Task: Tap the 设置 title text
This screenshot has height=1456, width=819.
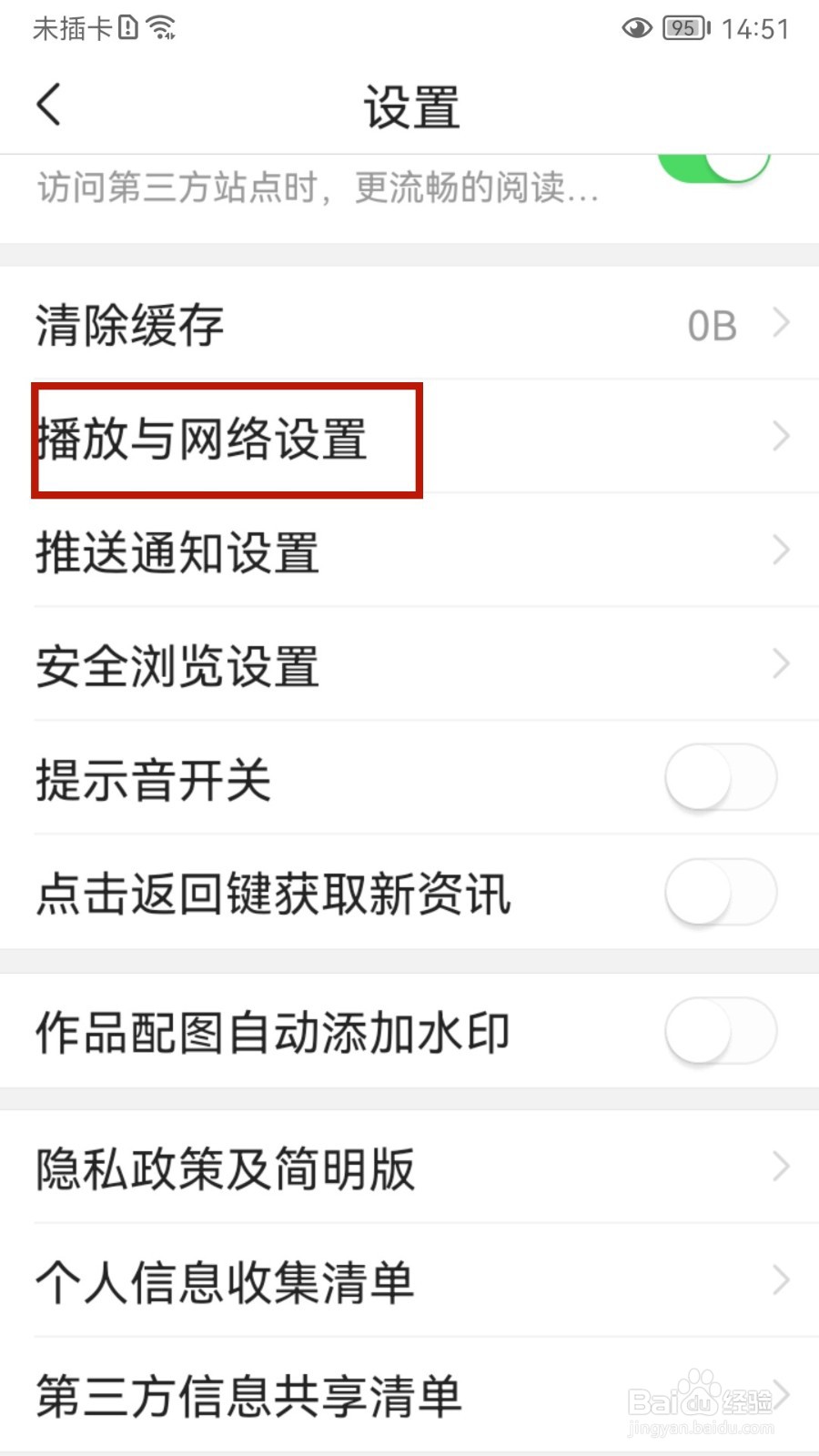Action: tap(409, 105)
